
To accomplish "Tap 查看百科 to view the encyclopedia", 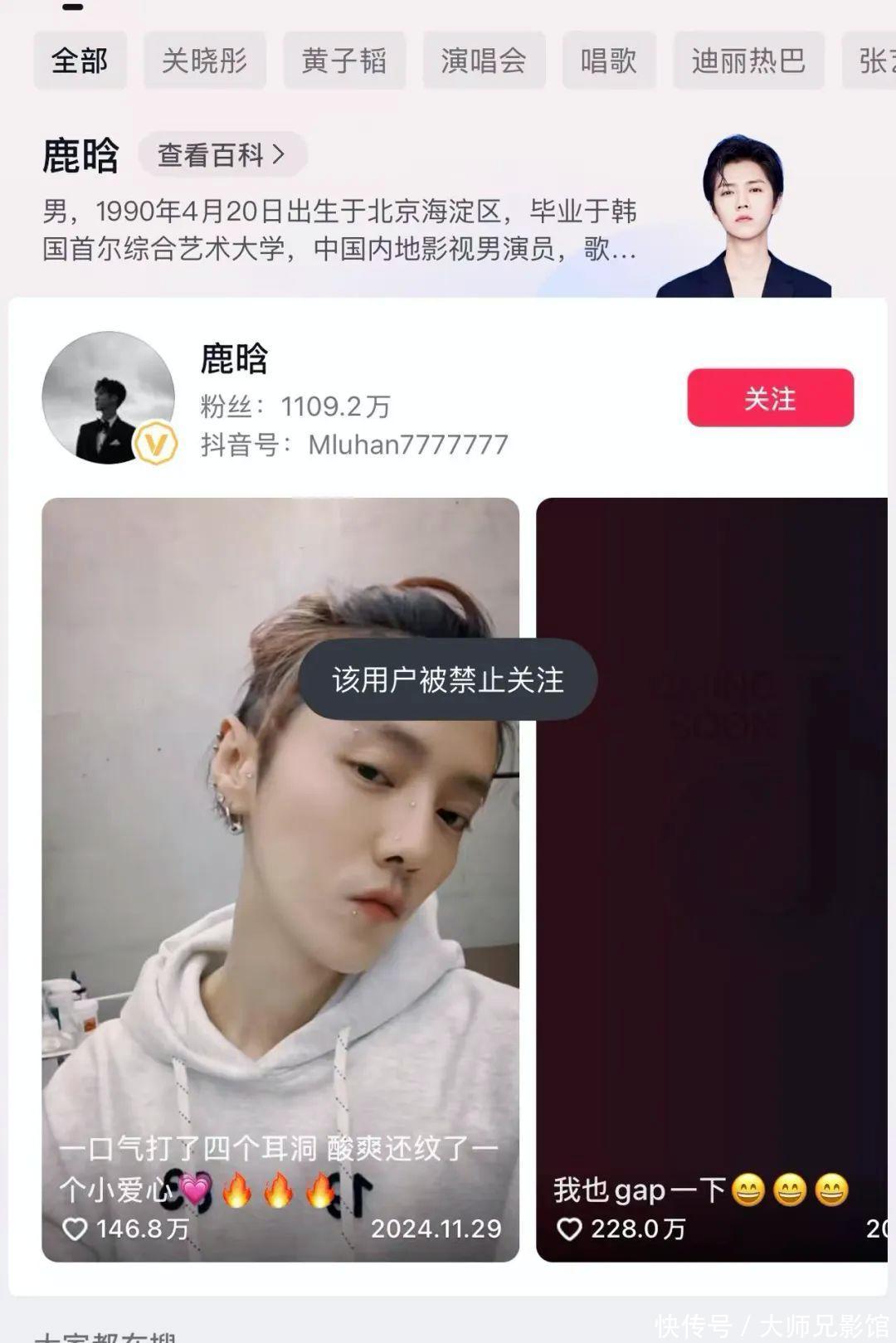I will click(x=222, y=154).
